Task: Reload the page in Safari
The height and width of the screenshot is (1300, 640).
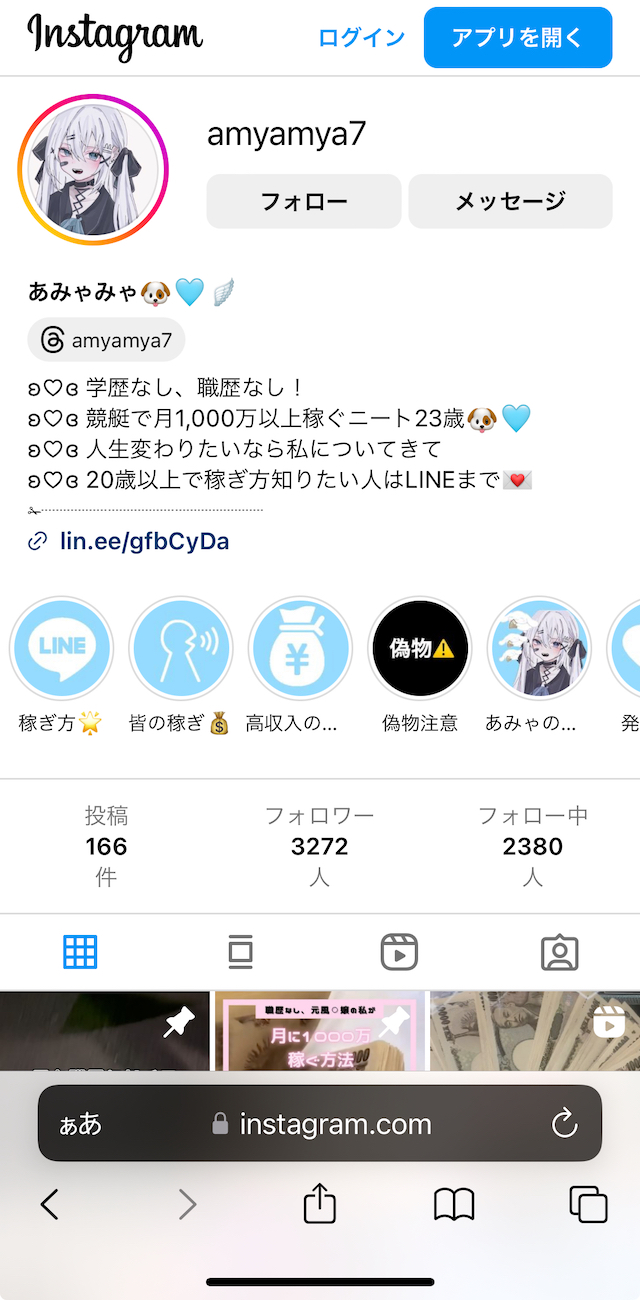Action: pos(565,1123)
